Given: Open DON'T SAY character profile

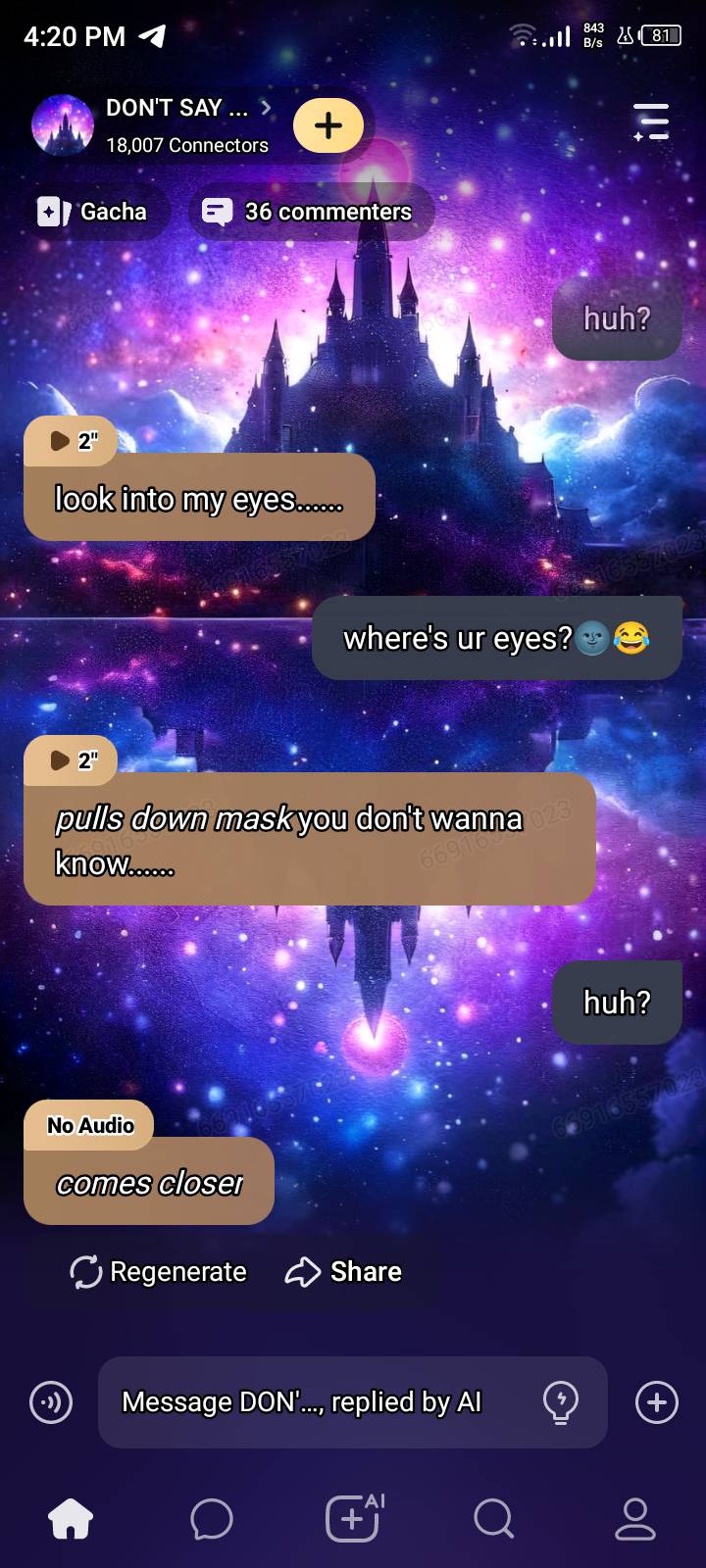Looking at the screenshot, I should (176, 108).
